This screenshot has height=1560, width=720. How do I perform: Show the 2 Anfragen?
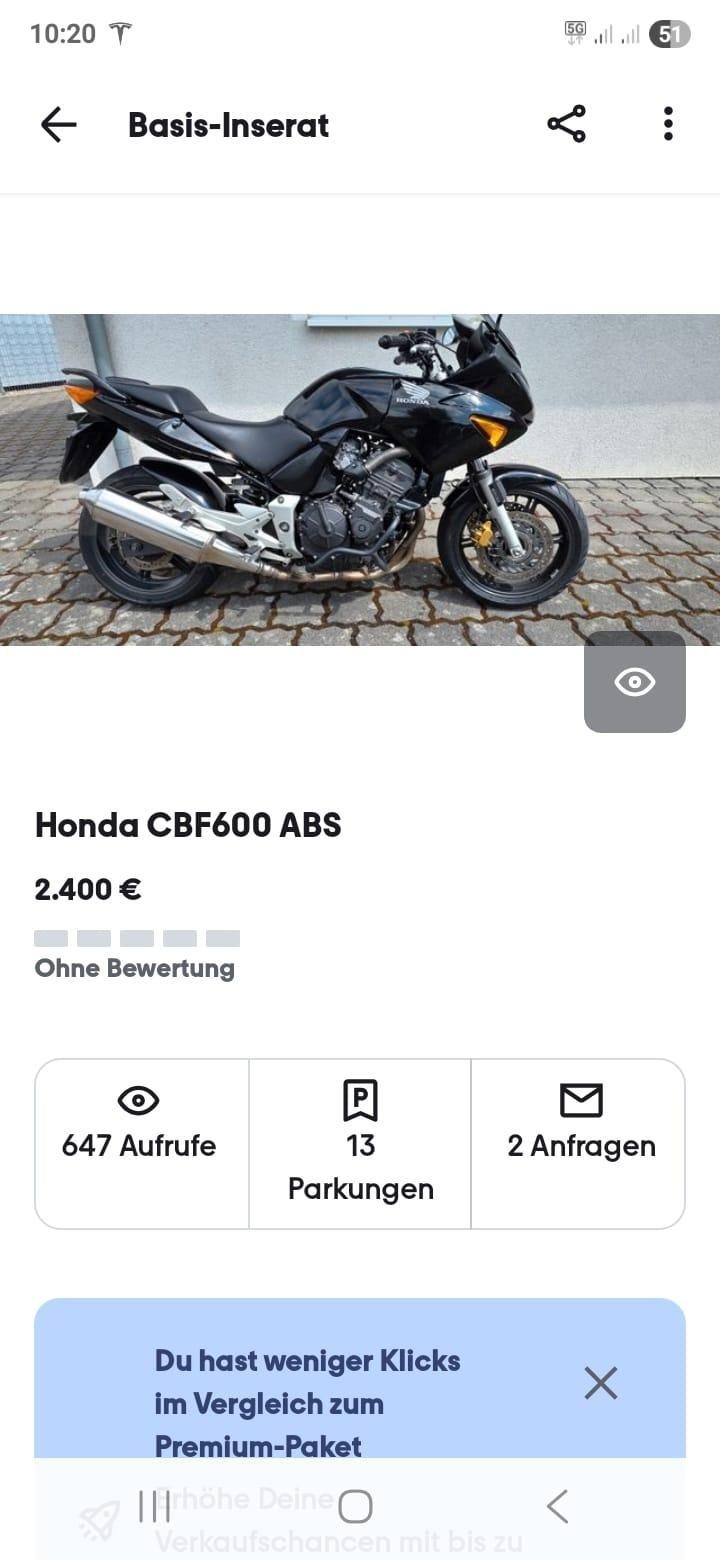point(580,1143)
